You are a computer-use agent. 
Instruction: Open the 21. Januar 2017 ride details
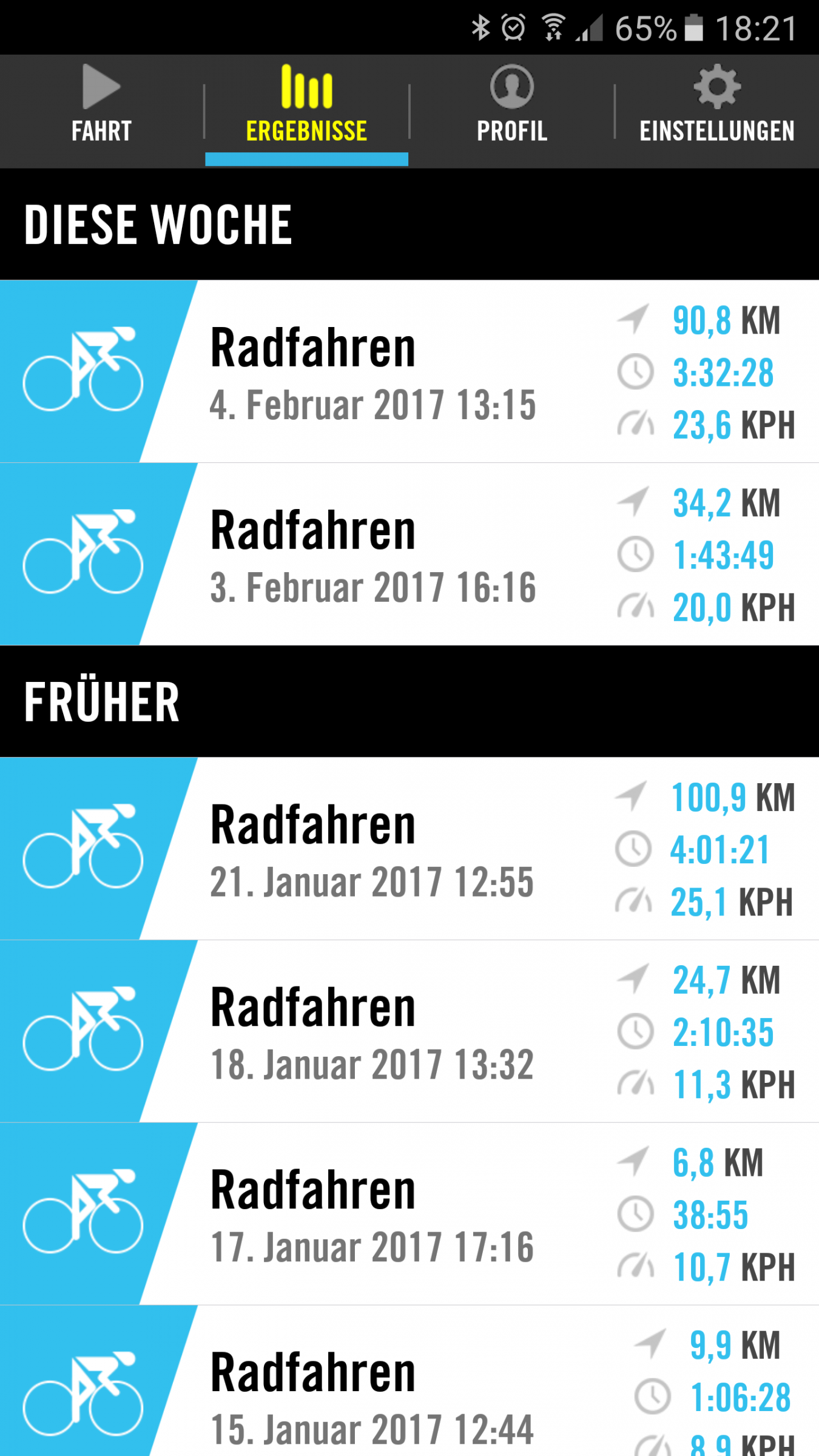click(409, 849)
